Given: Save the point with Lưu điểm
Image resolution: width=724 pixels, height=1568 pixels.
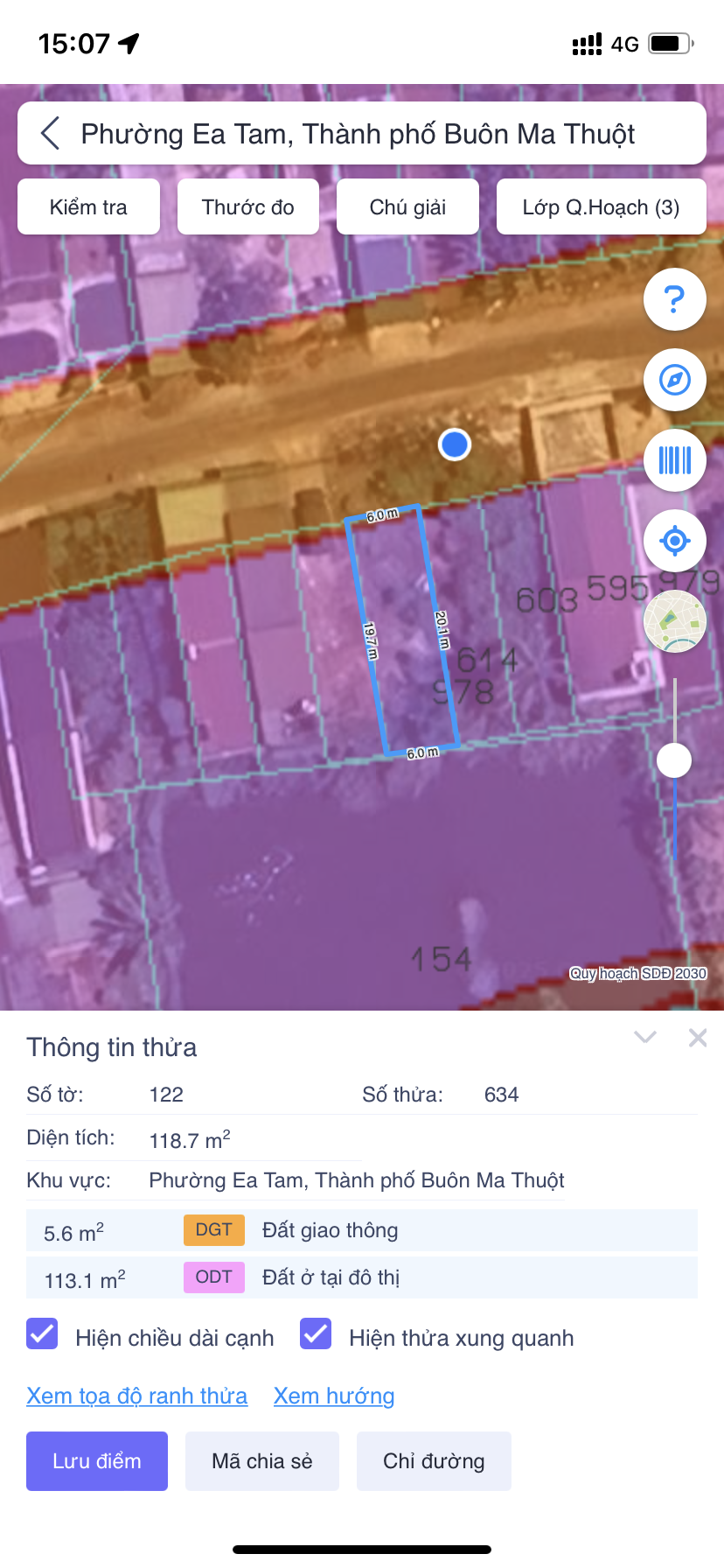Looking at the screenshot, I should pos(97,1461).
